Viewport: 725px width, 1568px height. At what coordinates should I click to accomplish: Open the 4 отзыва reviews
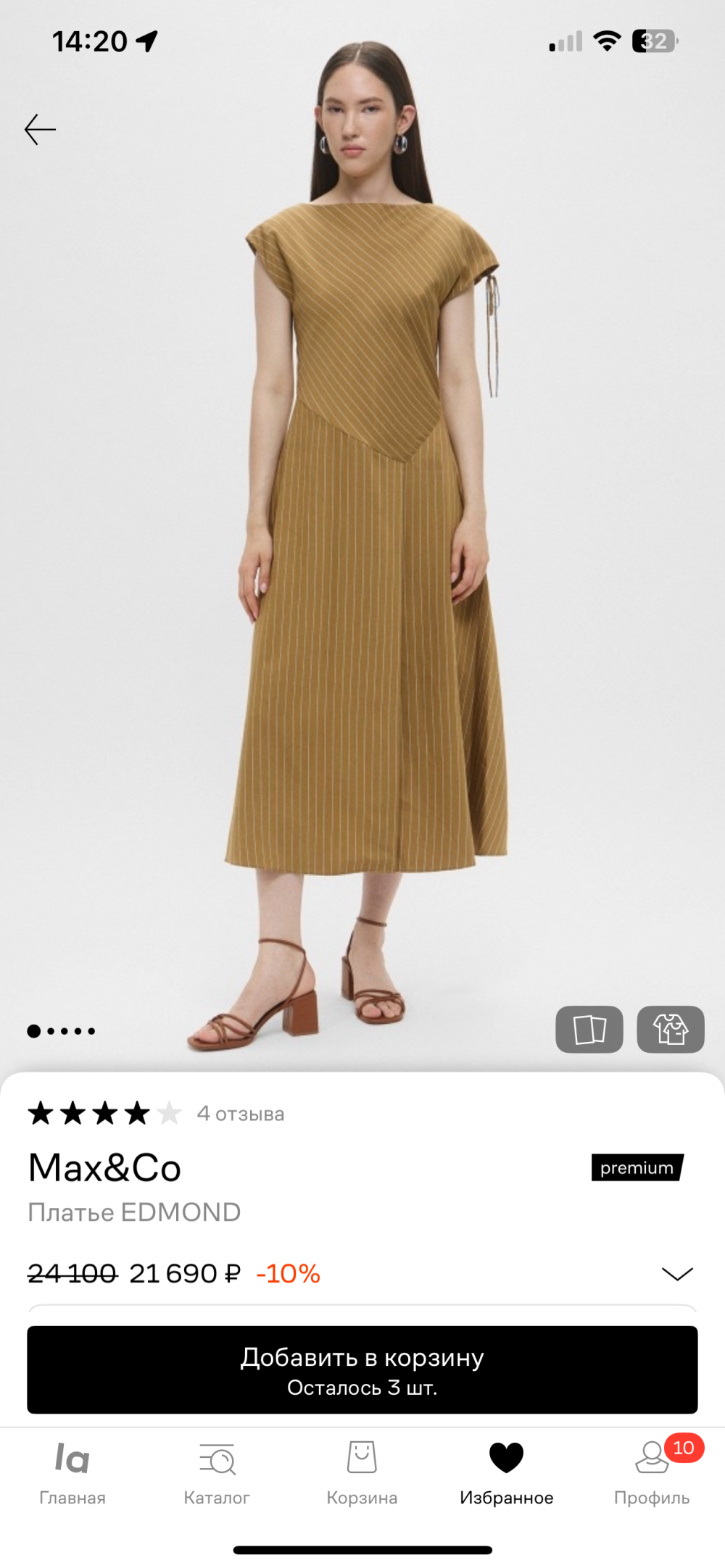pos(240,1114)
